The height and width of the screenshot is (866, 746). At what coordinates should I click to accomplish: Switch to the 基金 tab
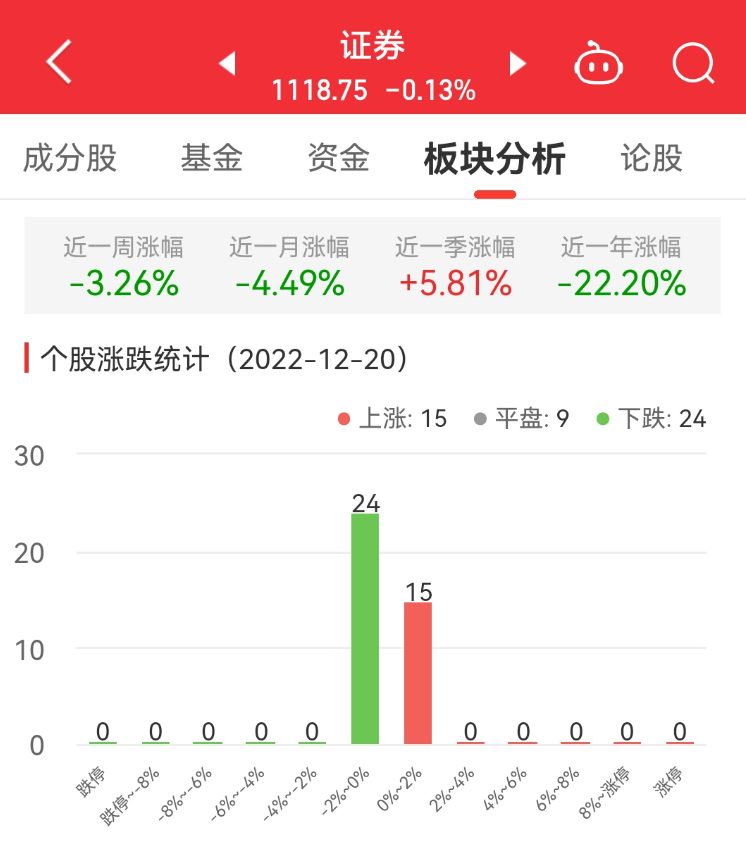click(x=212, y=158)
